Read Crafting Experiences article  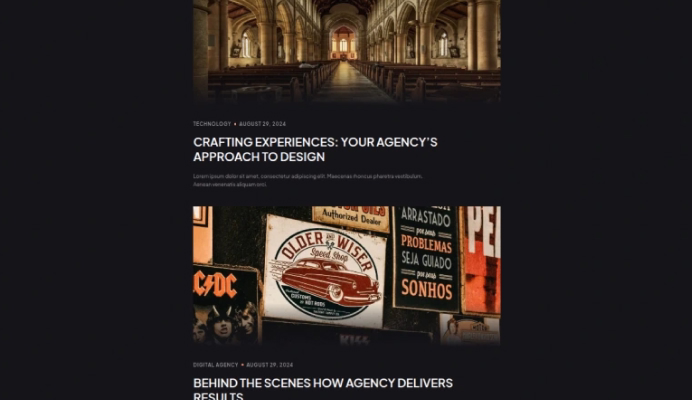(x=315, y=149)
